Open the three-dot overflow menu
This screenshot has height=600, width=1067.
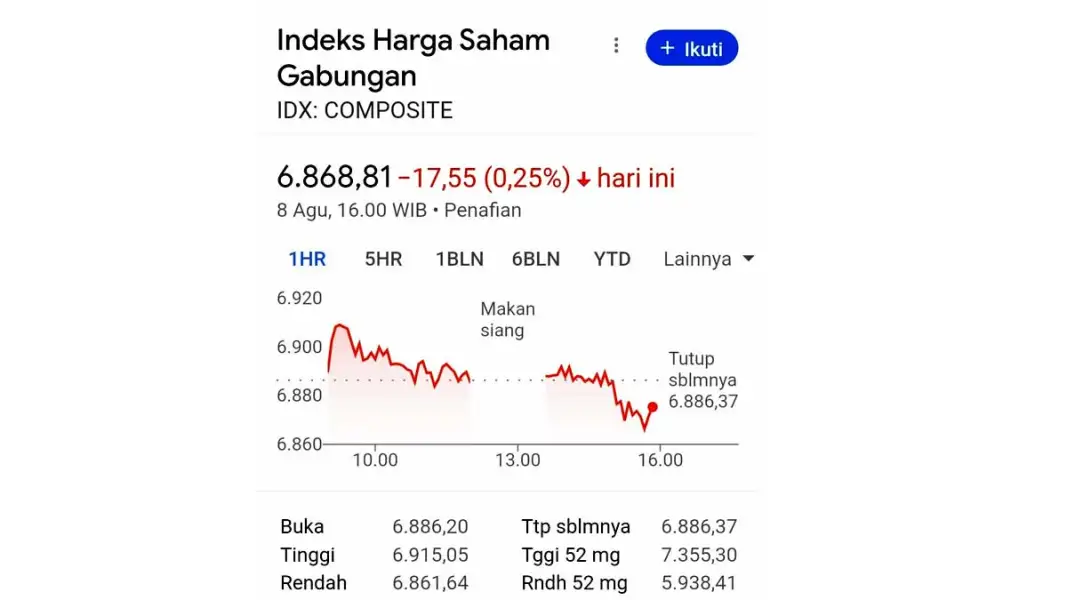click(x=616, y=46)
